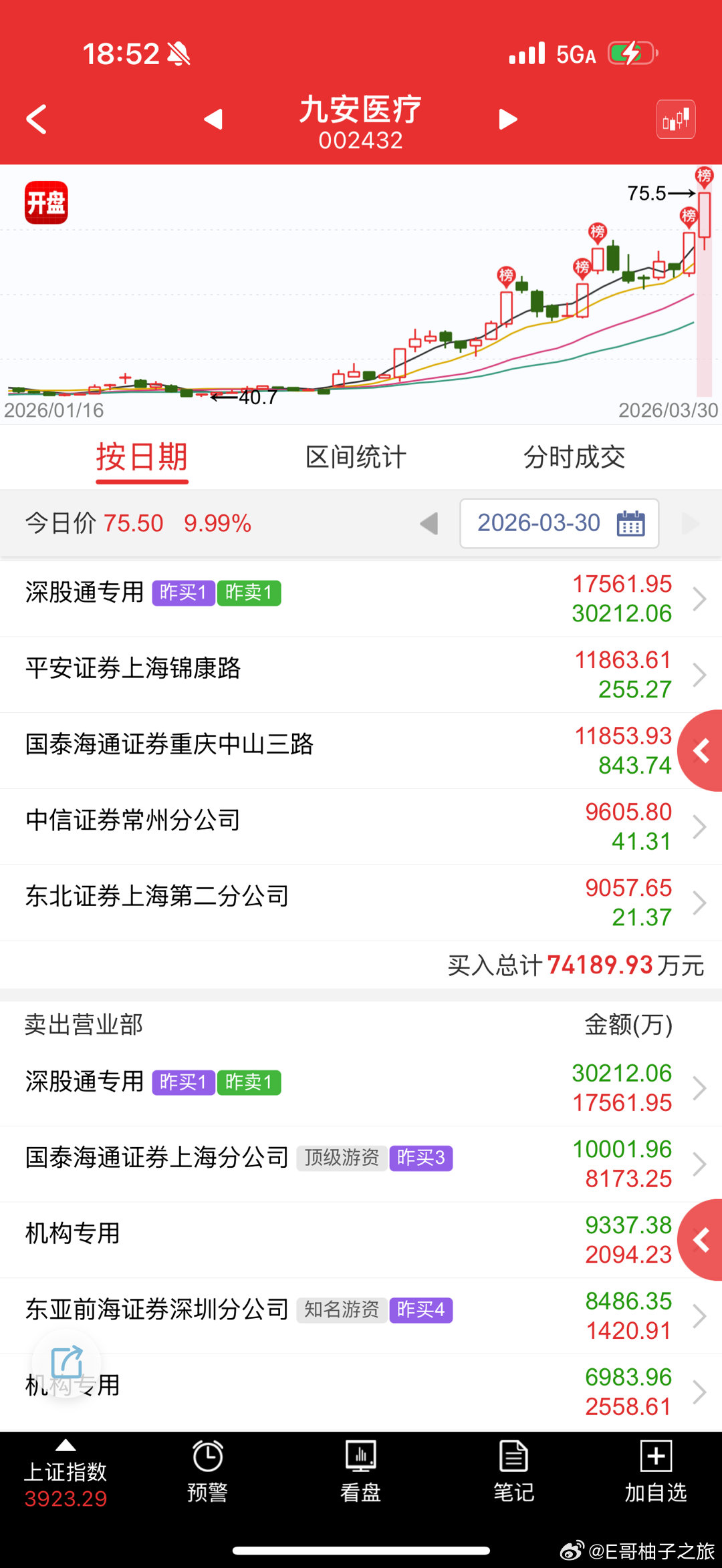
Task: Switch to previous stock with left triangle
Action: [213, 119]
